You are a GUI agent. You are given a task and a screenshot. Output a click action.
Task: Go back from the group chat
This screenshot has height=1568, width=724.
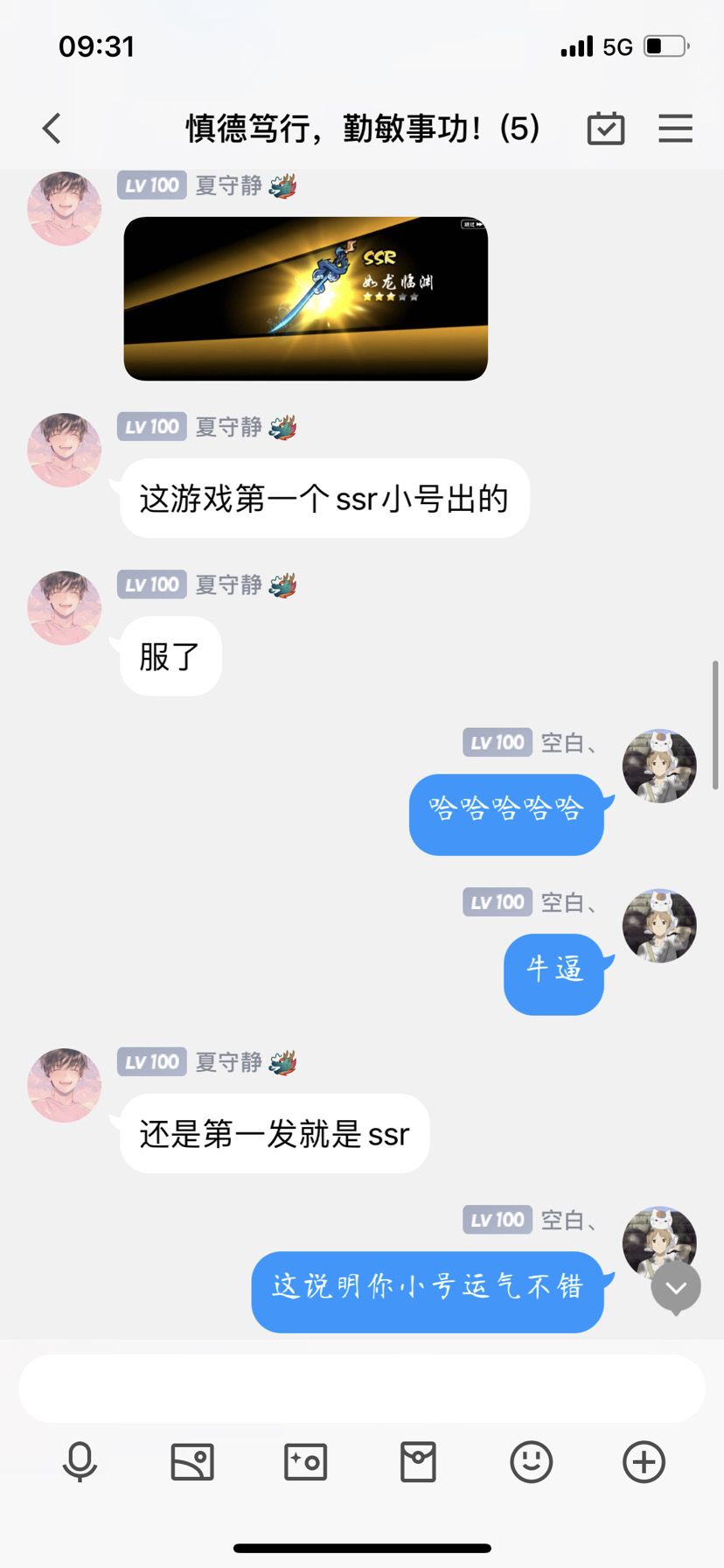[52, 129]
